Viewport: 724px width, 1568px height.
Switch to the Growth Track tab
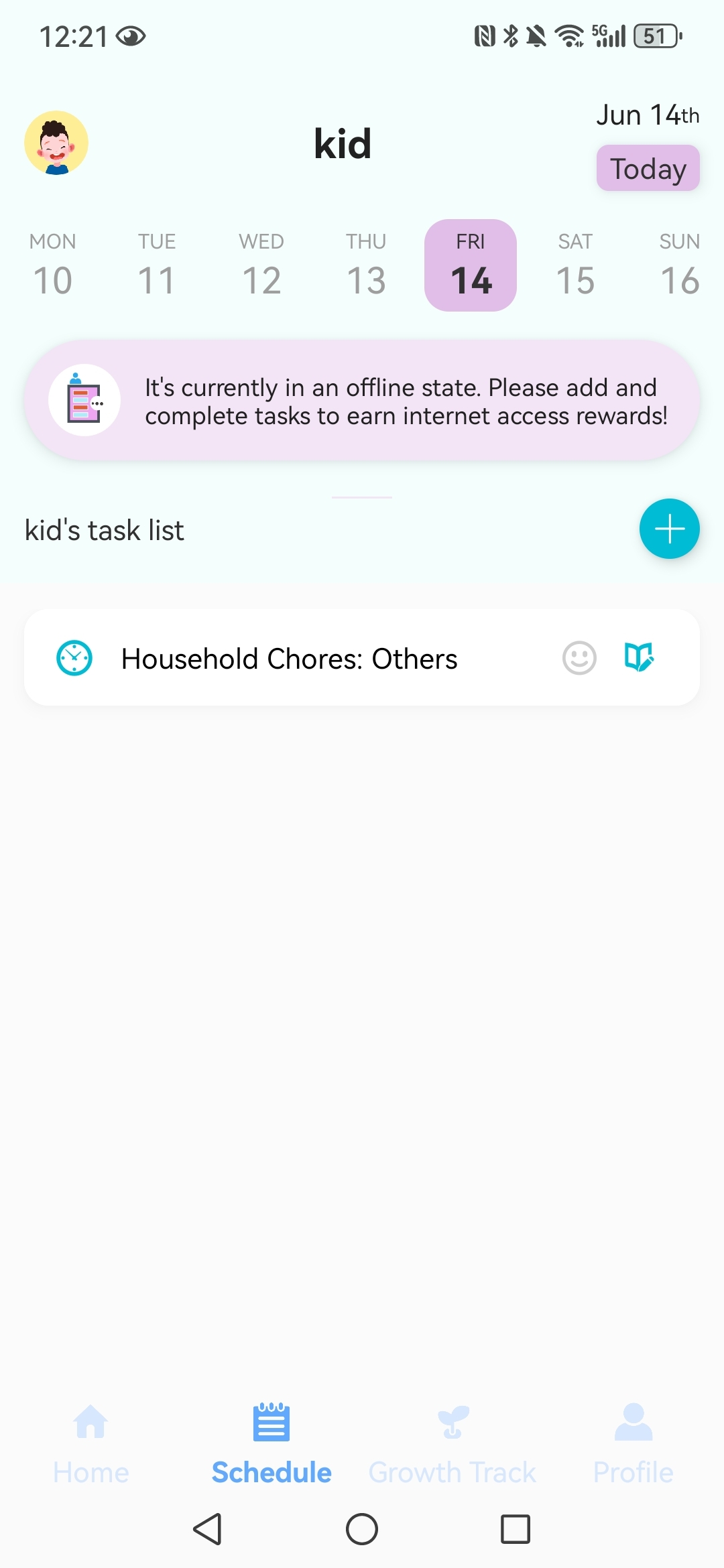(452, 1441)
